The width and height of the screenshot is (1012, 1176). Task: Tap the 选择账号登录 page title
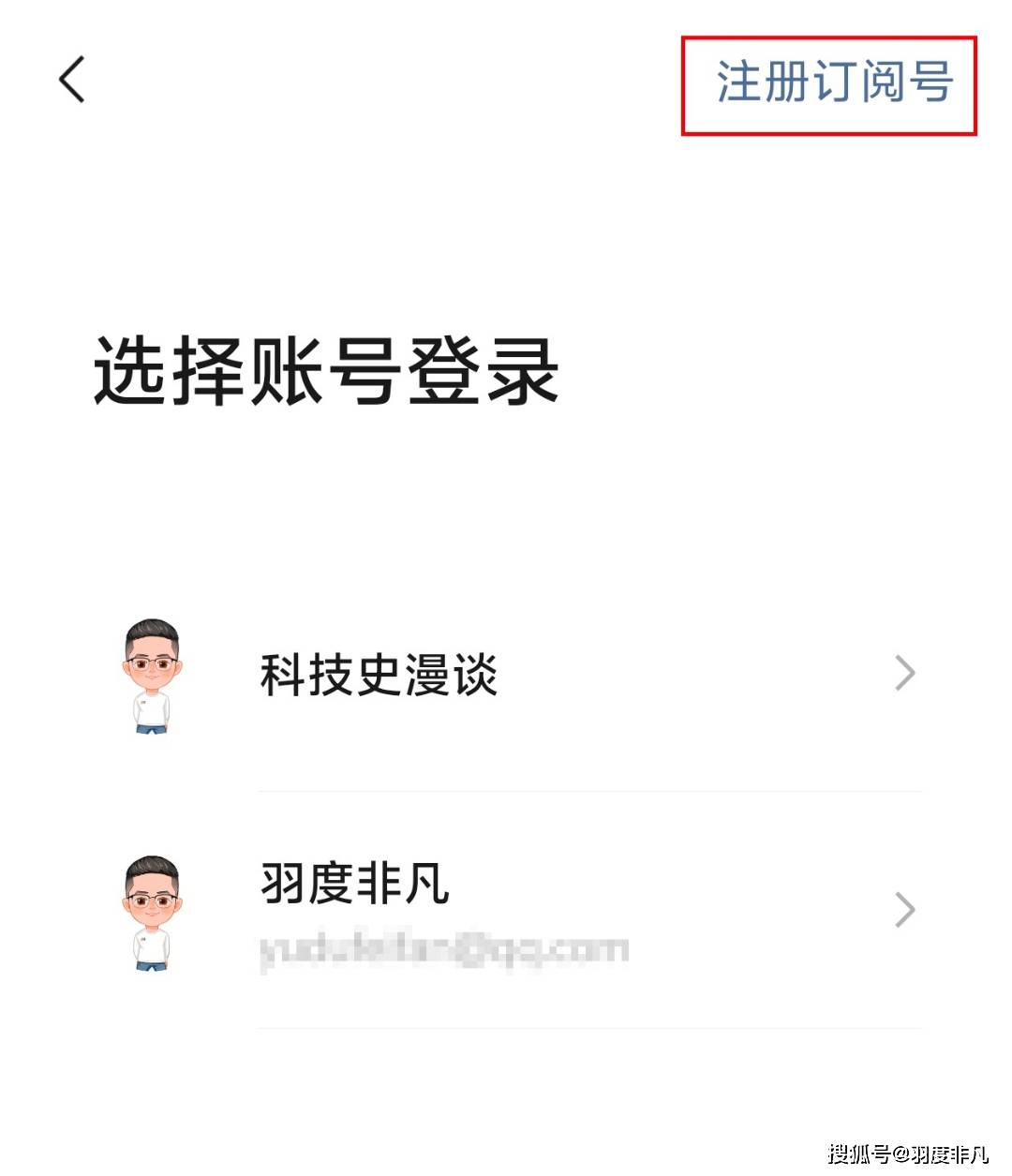coord(328,372)
